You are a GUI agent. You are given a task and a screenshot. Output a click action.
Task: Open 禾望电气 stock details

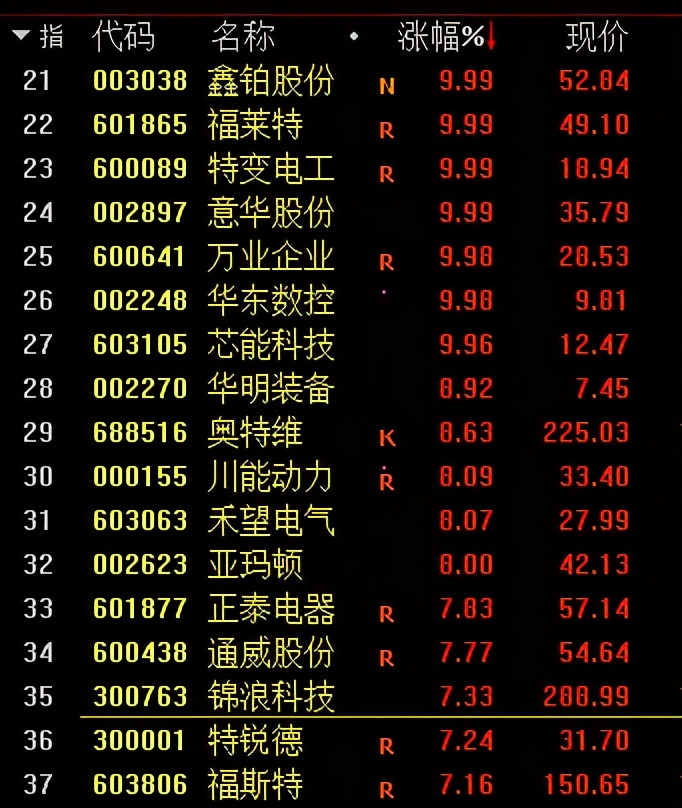(270, 520)
